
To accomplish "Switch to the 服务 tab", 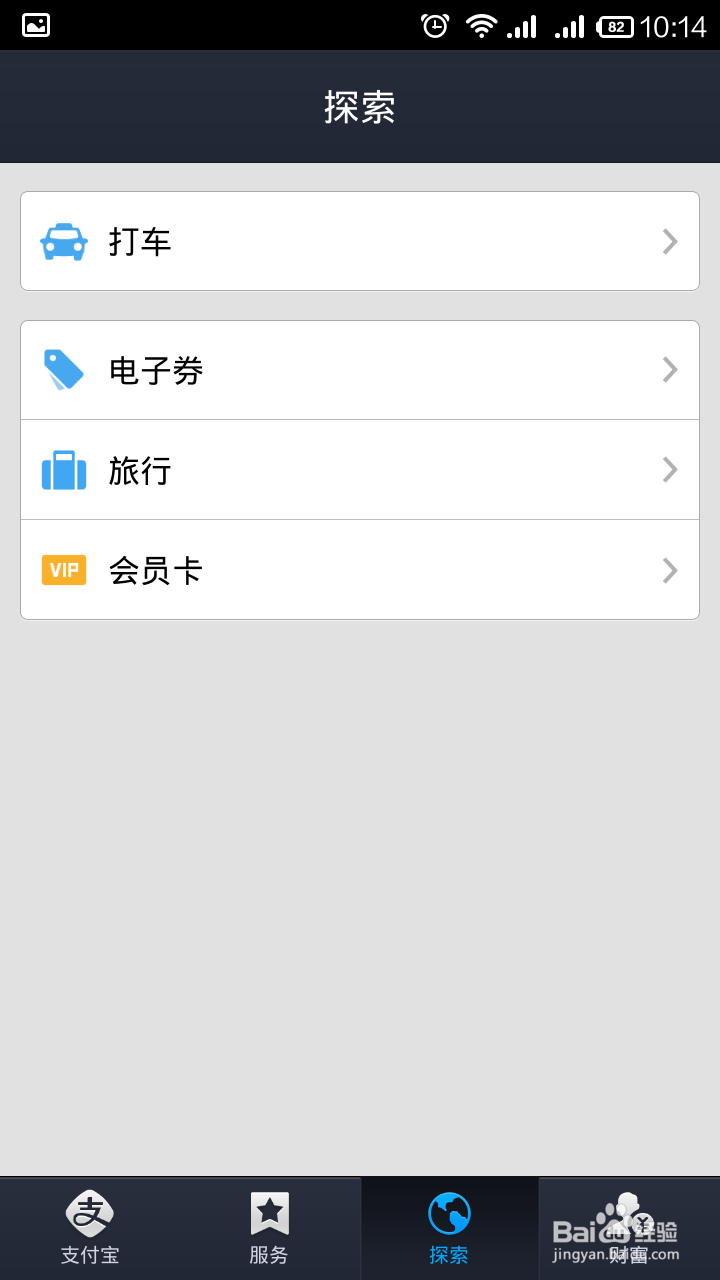I will tap(269, 1228).
